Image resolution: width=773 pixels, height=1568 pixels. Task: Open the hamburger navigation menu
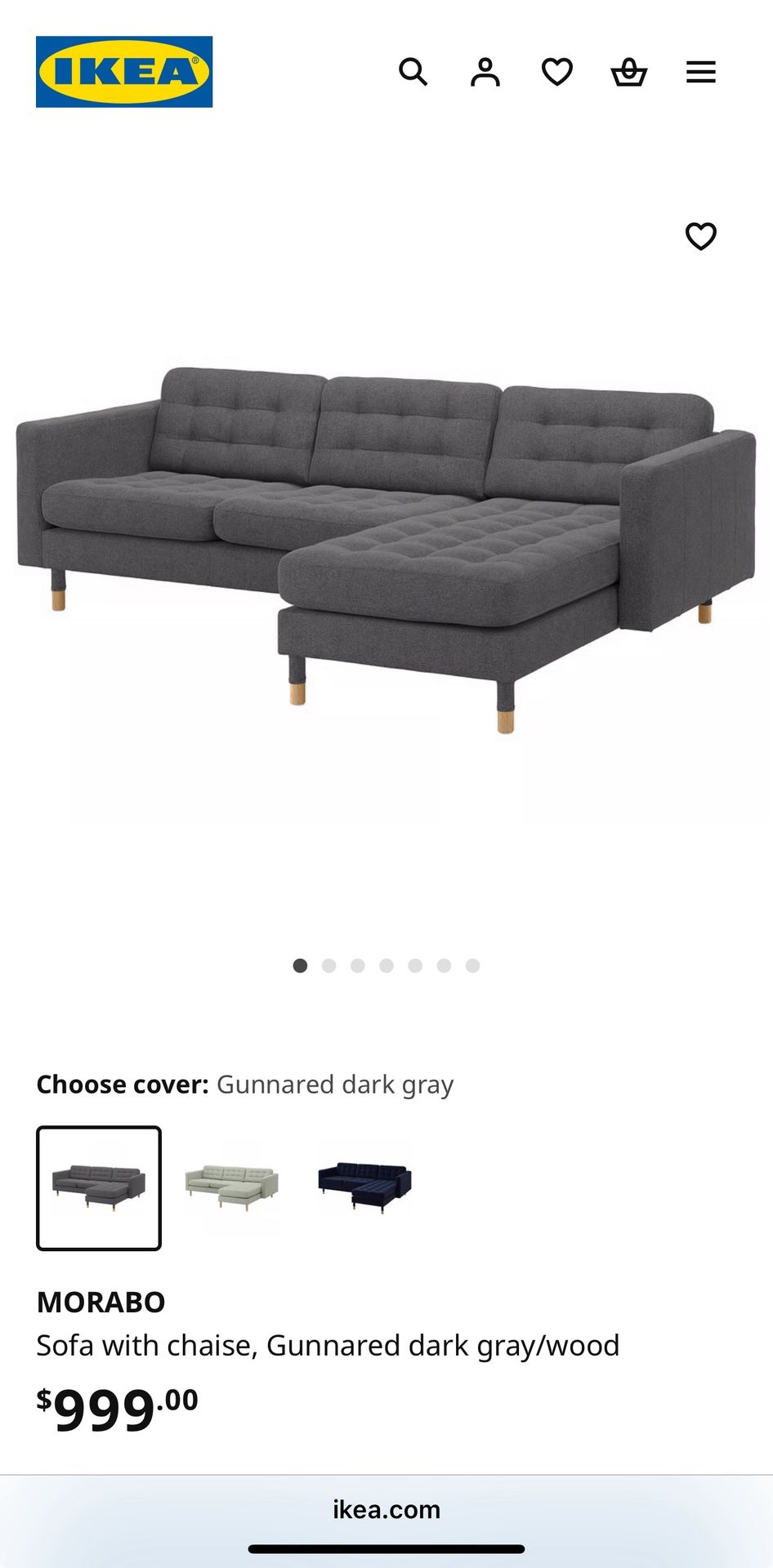click(x=700, y=72)
